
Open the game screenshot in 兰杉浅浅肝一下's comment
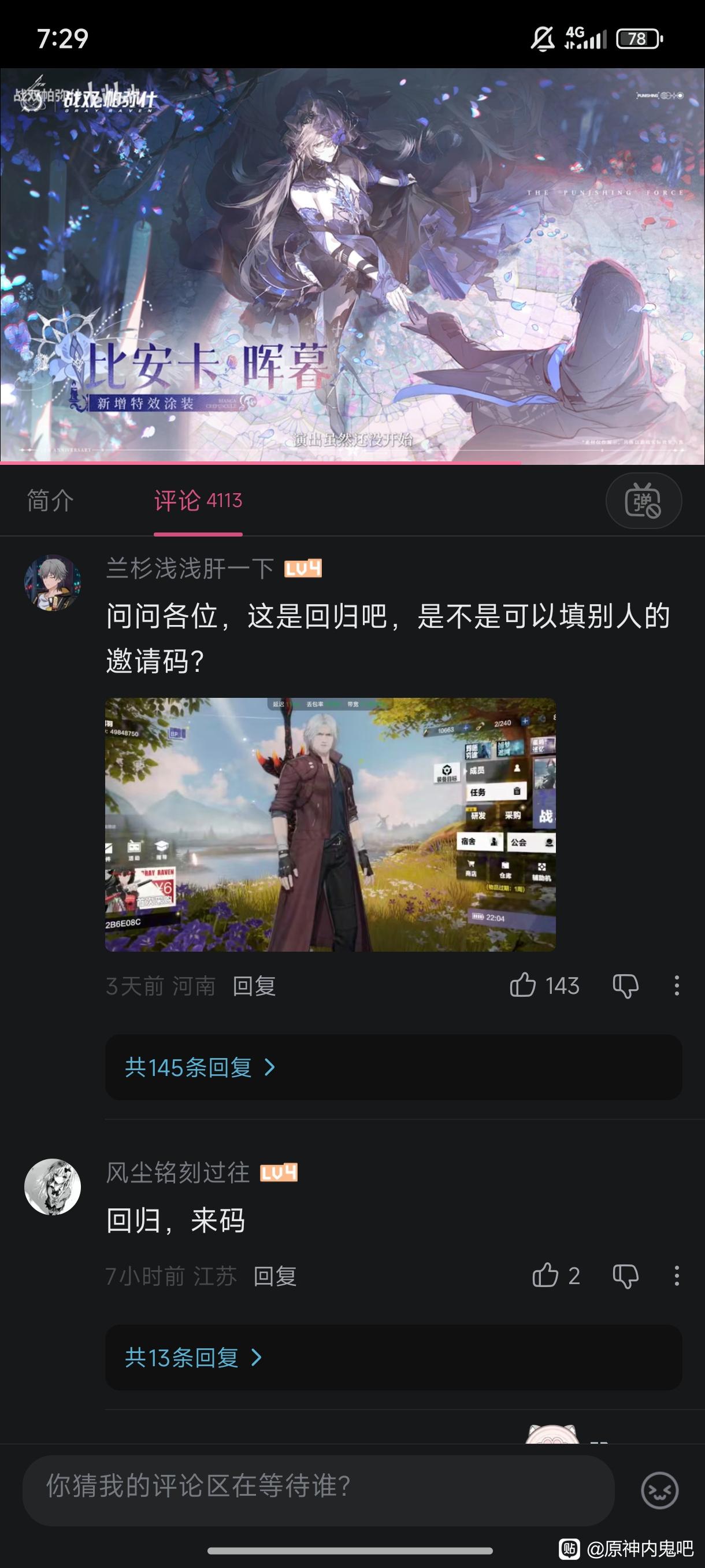[331, 824]
